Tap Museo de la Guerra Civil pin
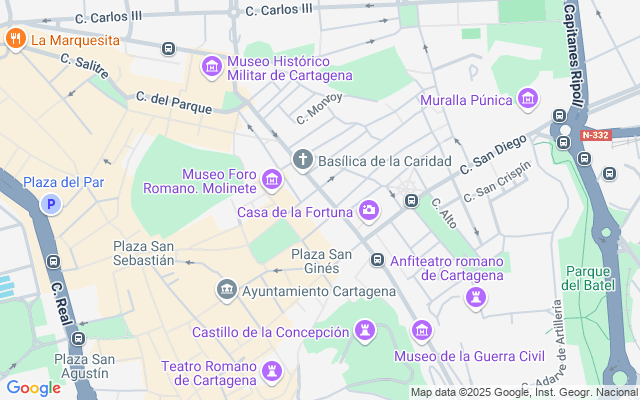Screen dimensions: 640x400 tap(421, 331)
